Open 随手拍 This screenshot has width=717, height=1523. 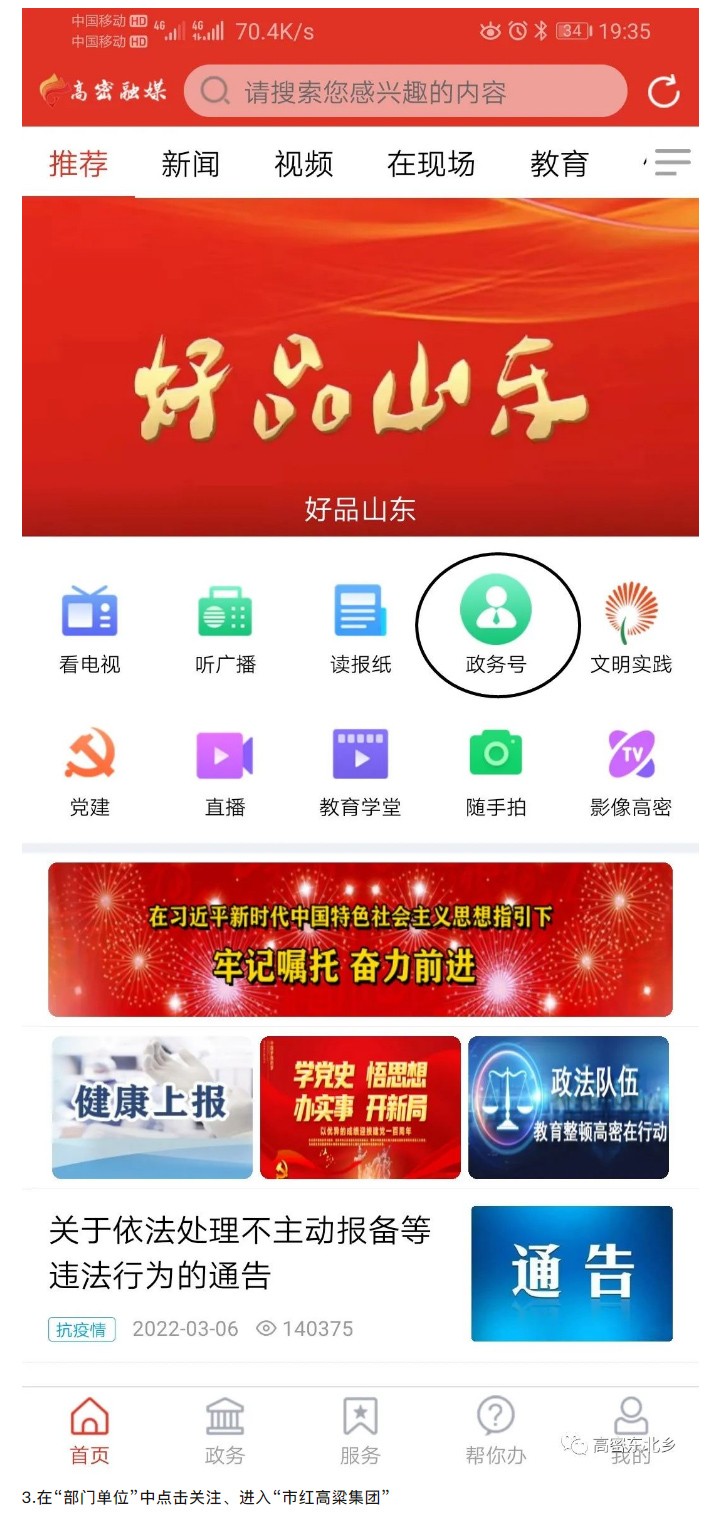pyautogui.click(x=496, y=771)
